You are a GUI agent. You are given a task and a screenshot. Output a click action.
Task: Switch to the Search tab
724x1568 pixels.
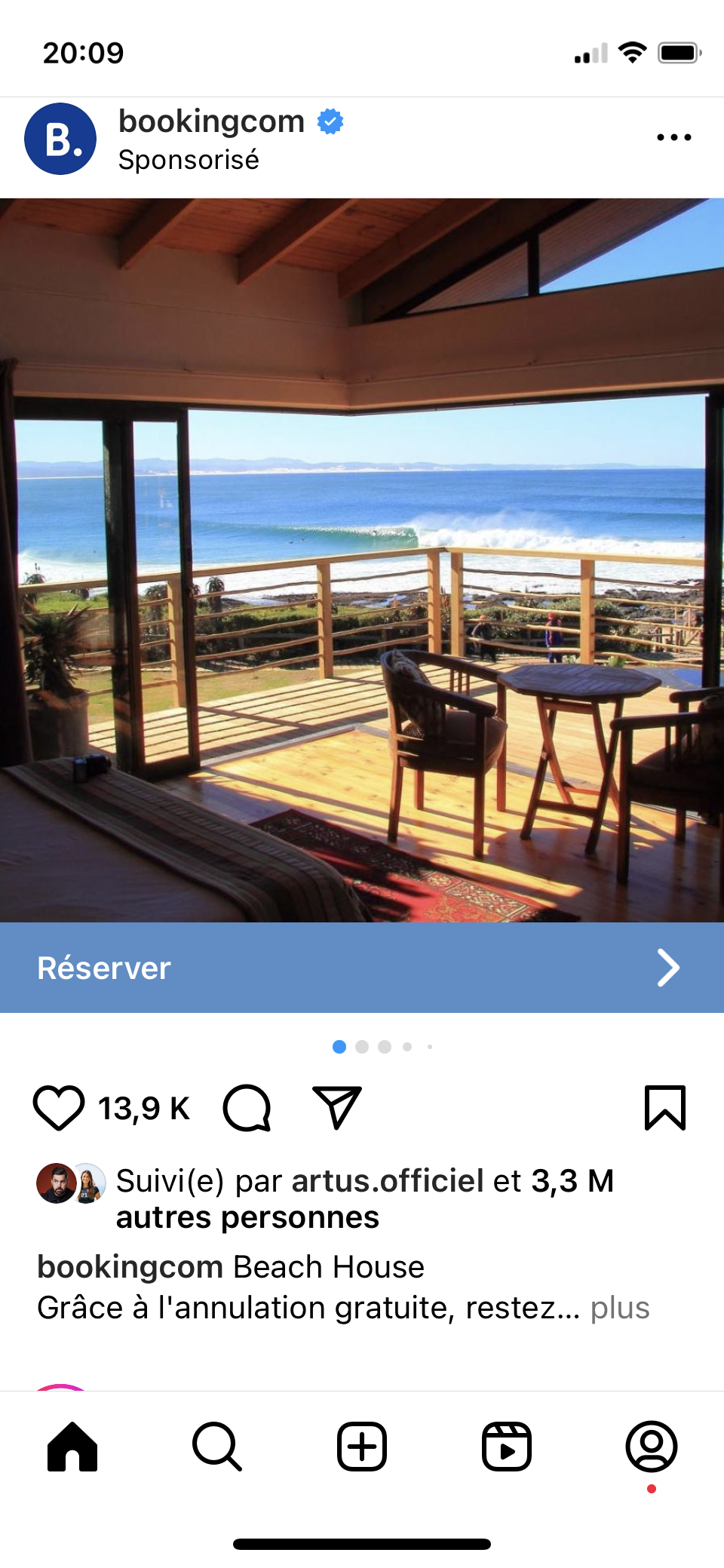[x=217, y=1447]
